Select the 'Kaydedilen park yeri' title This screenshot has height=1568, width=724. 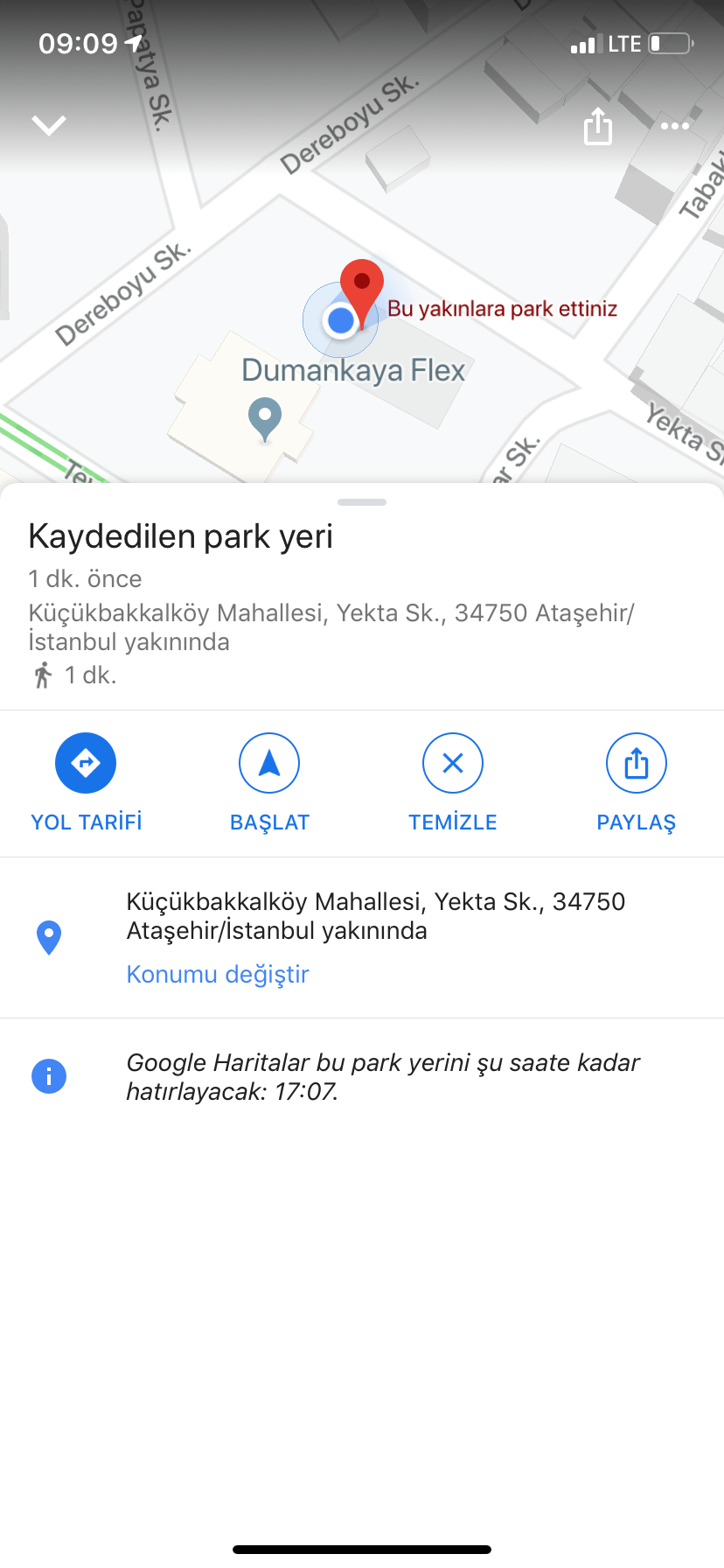180,535
